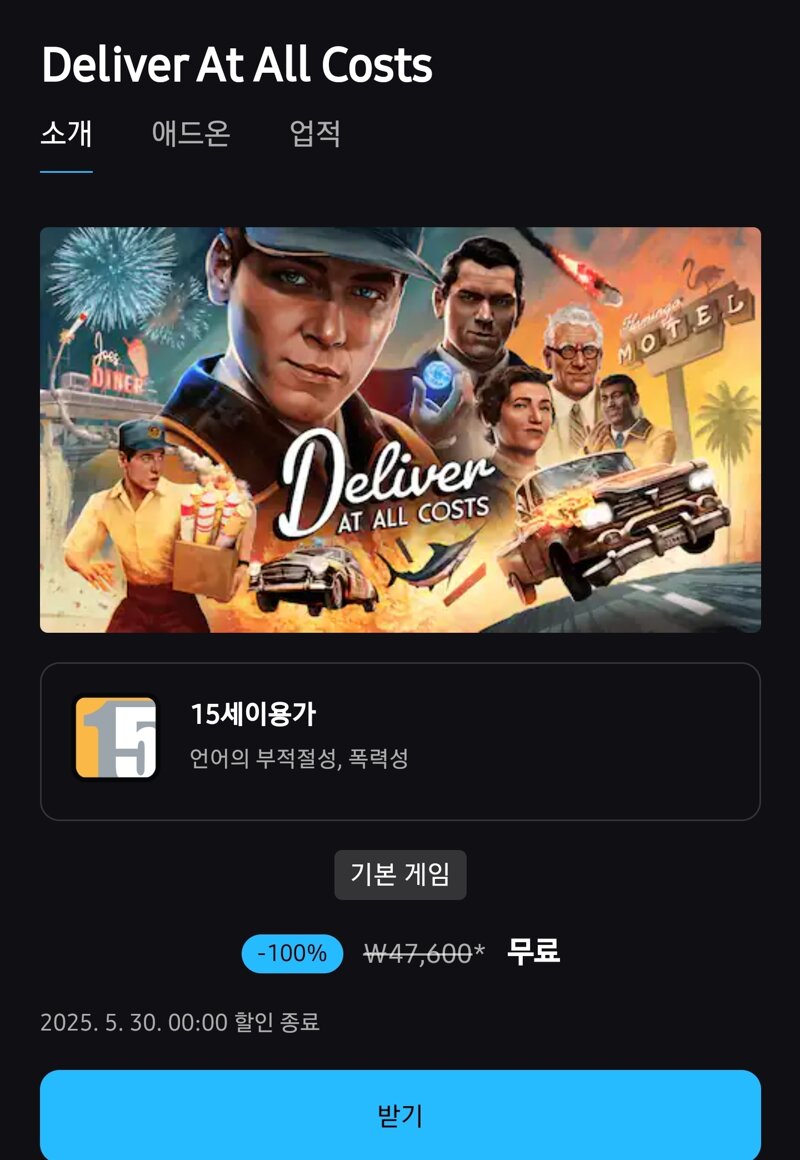Switch to the 애드온 tab
The image size is (800, 1160).
click(191, 133)
